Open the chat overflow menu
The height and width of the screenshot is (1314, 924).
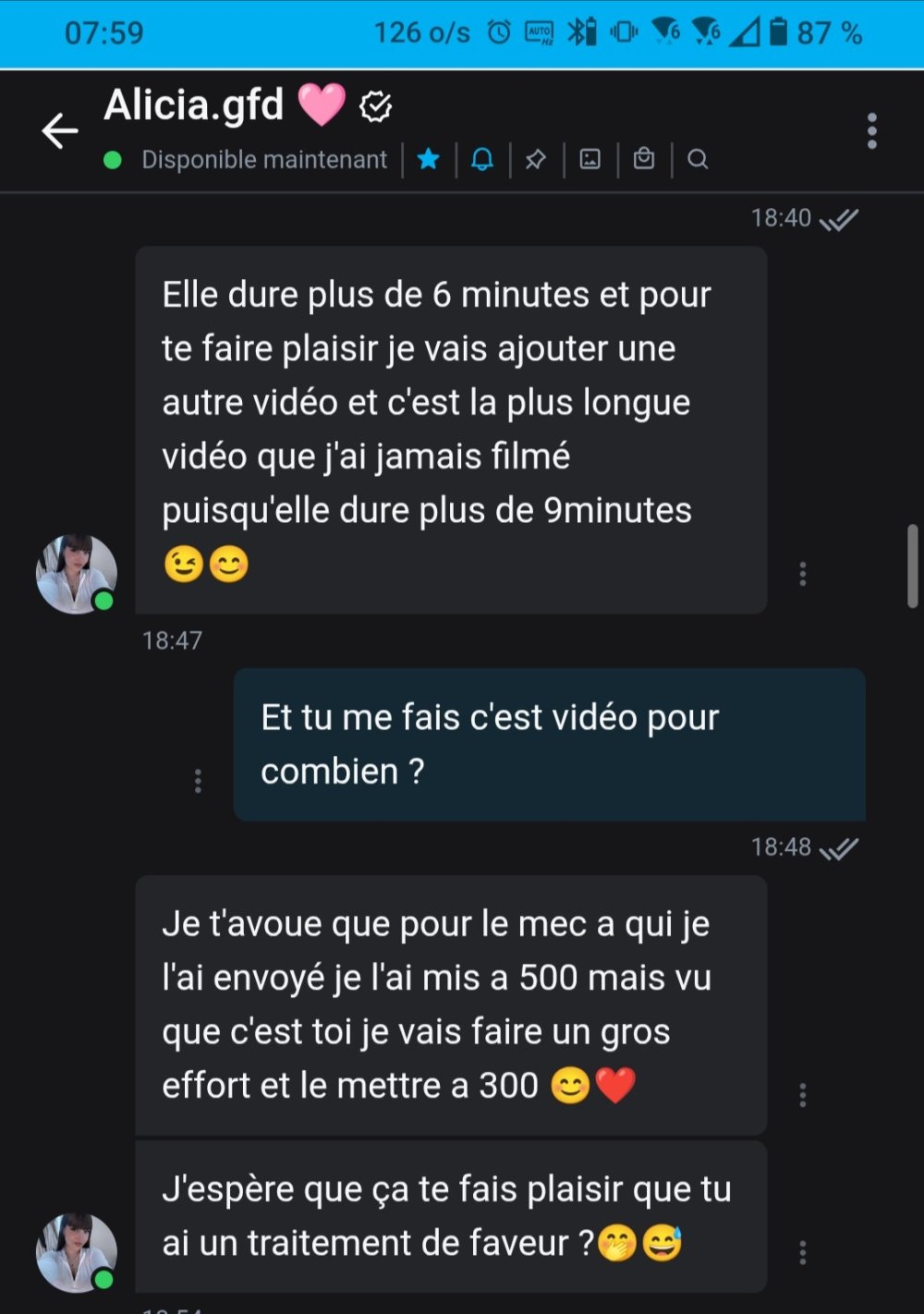871,131
